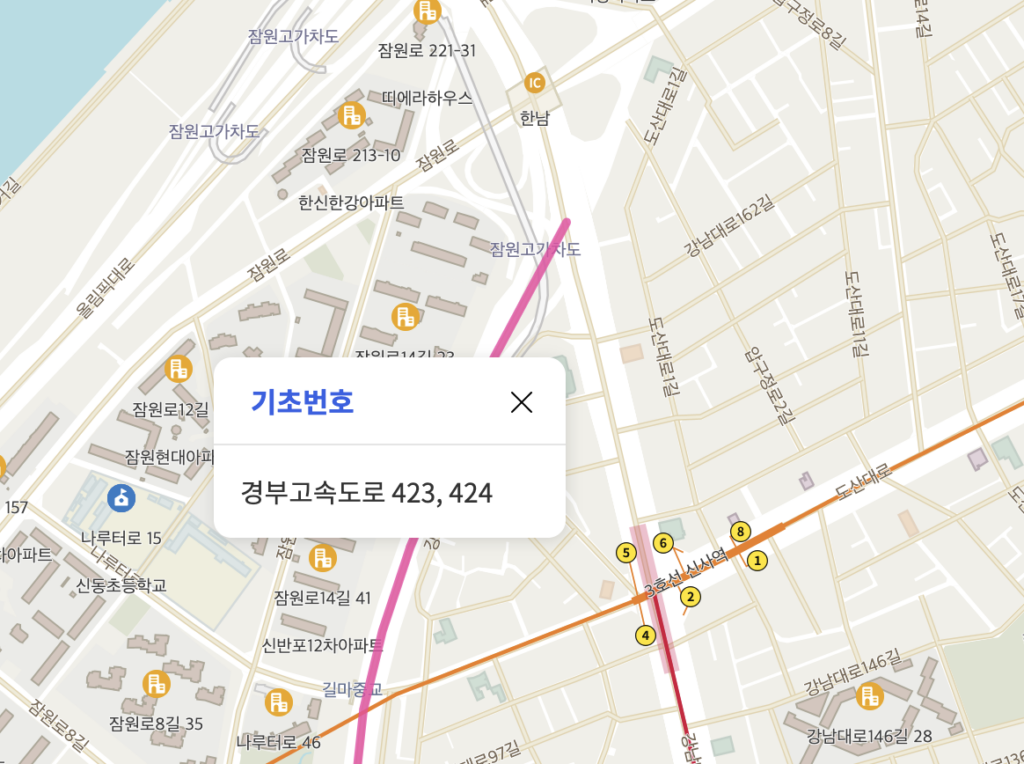Select the 잠원로 221-31 building marker
The width and height of the screenshot is (1024, 764).
[427, 12]
